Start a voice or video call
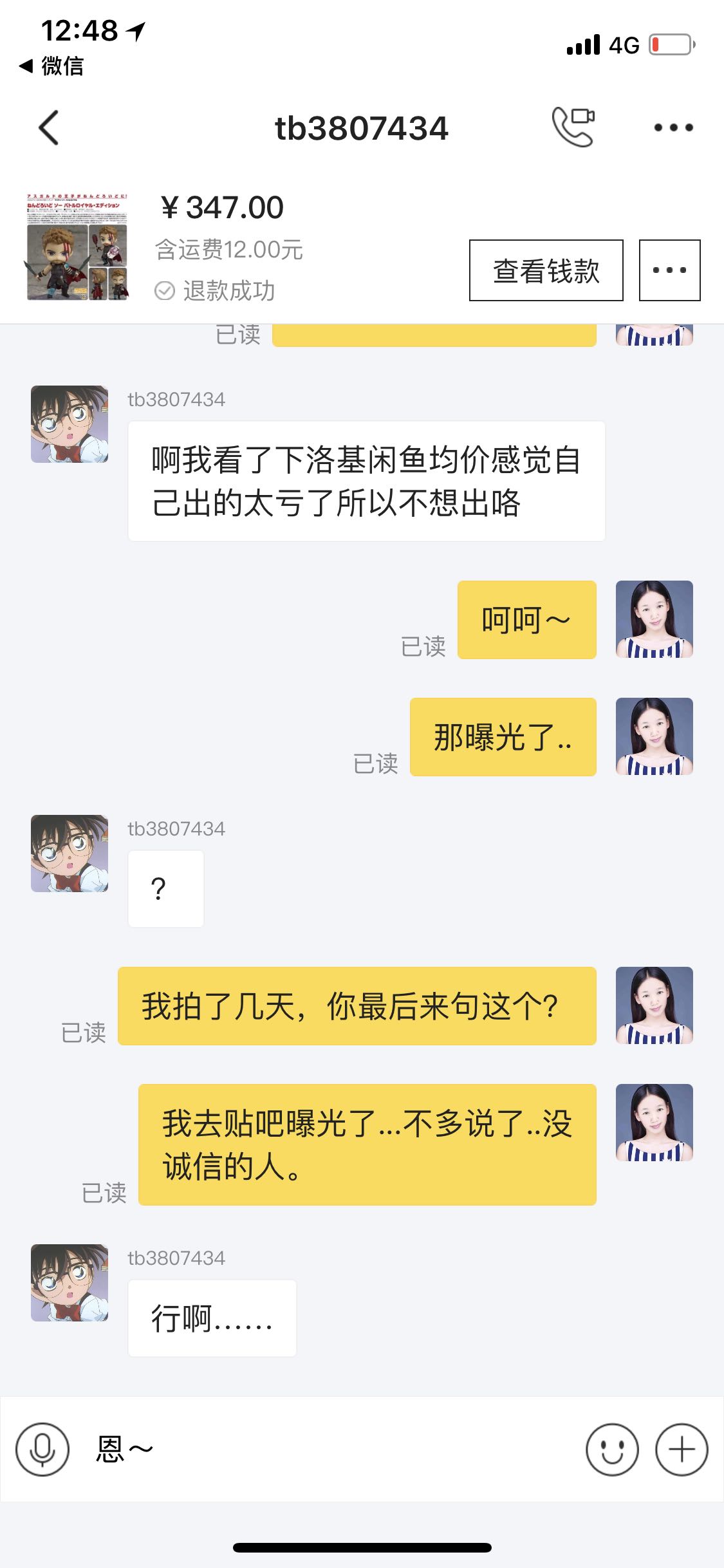 [573, 127]
